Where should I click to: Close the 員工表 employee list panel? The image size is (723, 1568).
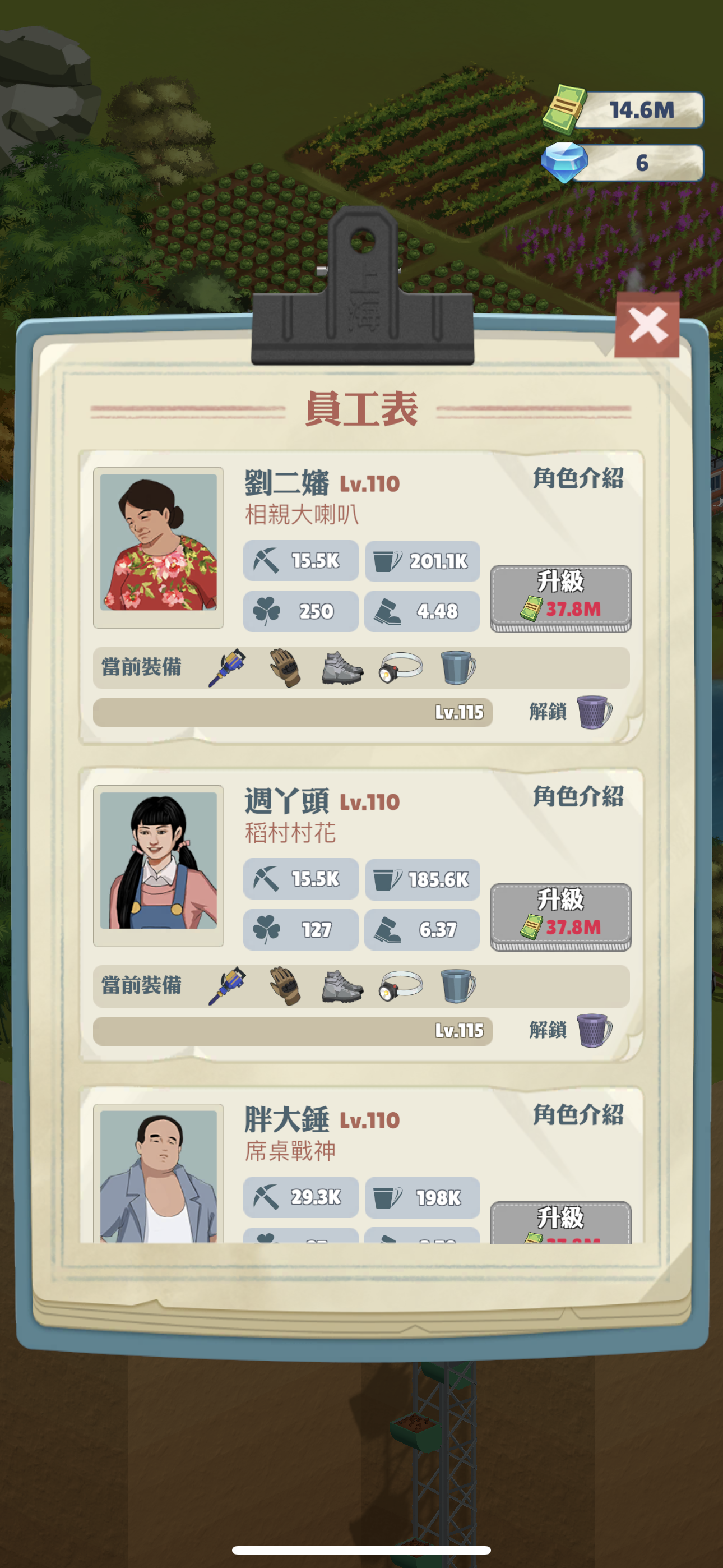(x=646, y=325)
